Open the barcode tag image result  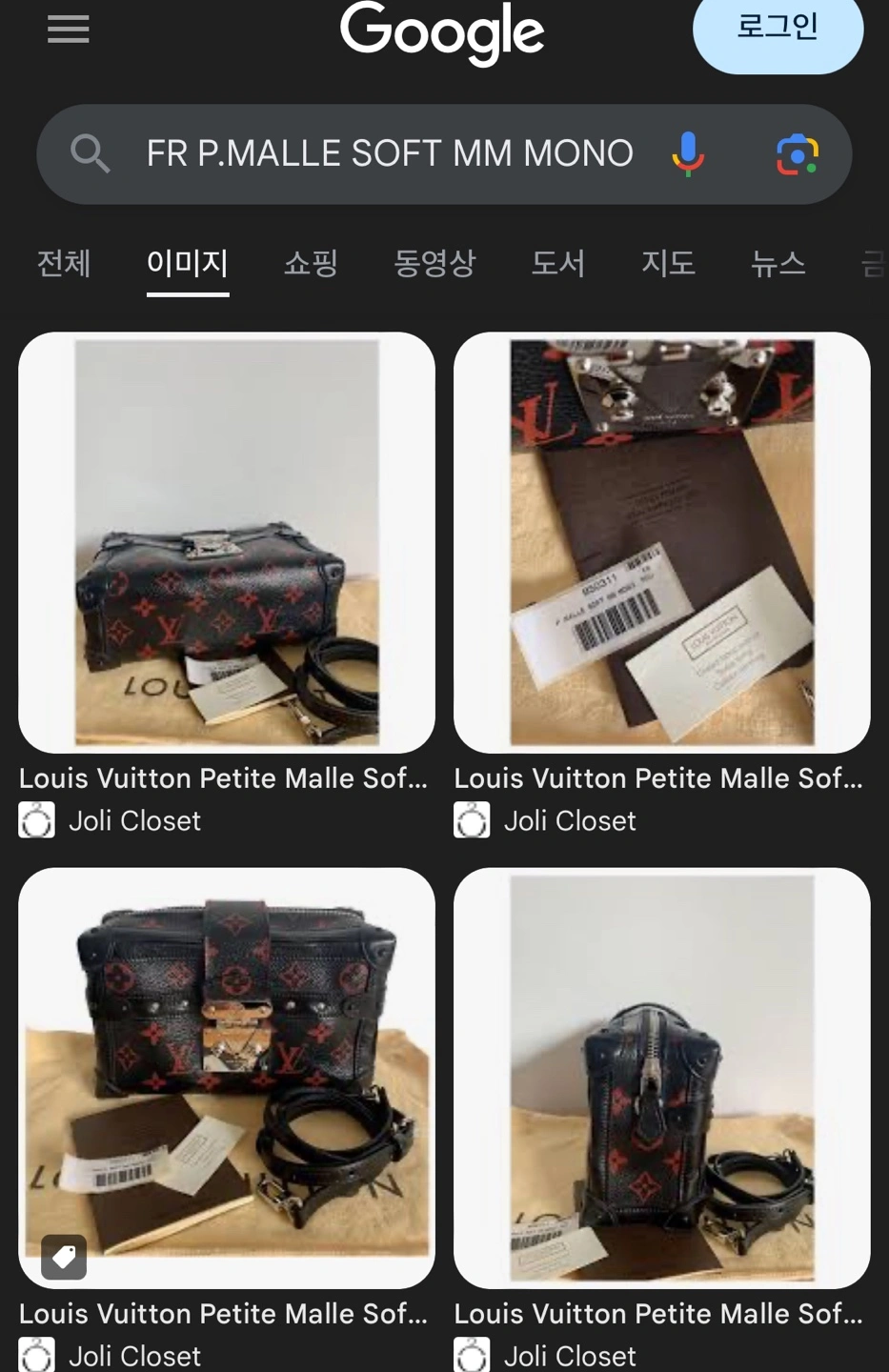[x=662, y=542]
